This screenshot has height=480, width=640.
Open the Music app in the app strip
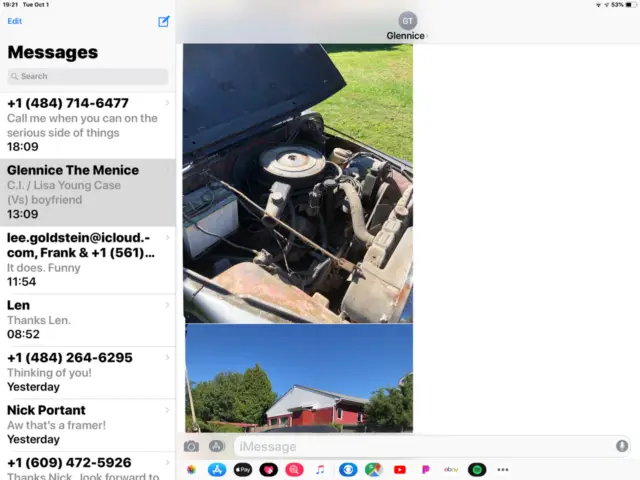[320, 469]
